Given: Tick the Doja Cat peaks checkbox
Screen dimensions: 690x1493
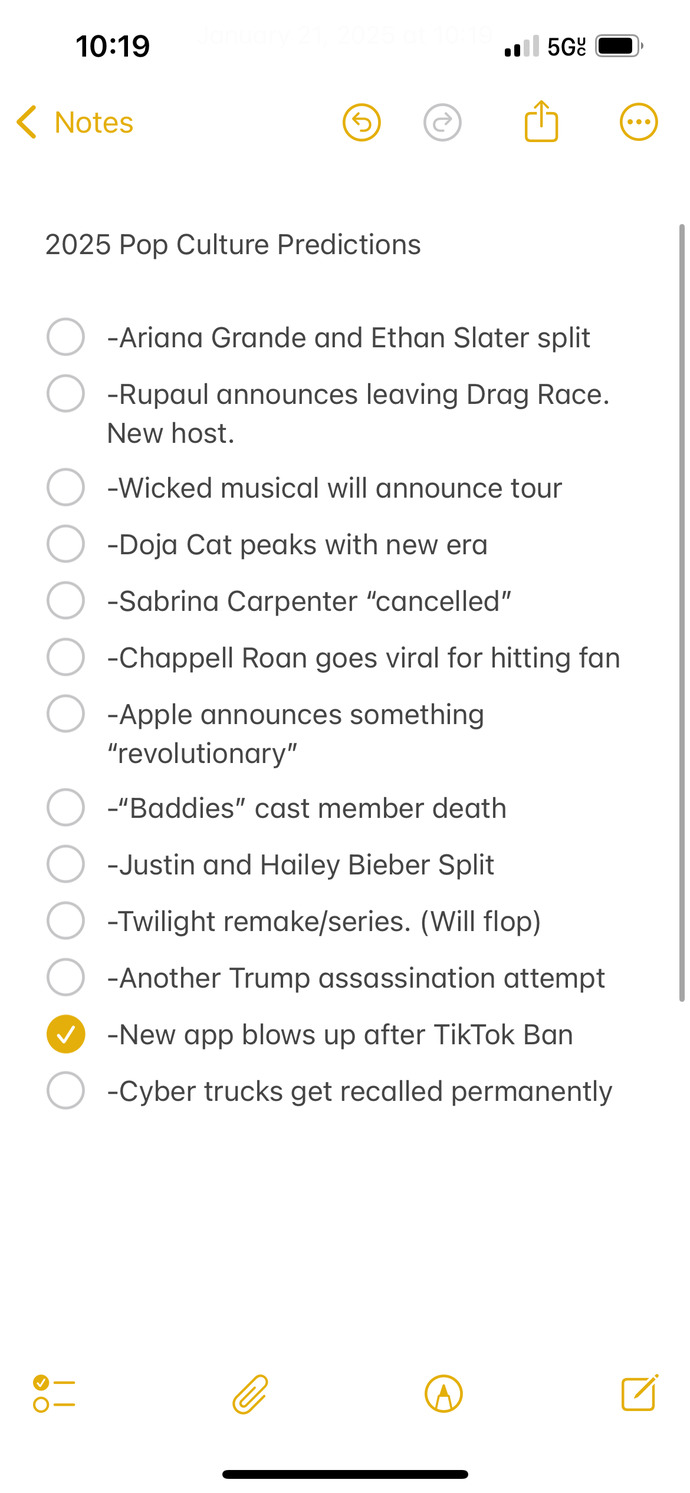Looking at the screenshot, I should coord(66,544).
